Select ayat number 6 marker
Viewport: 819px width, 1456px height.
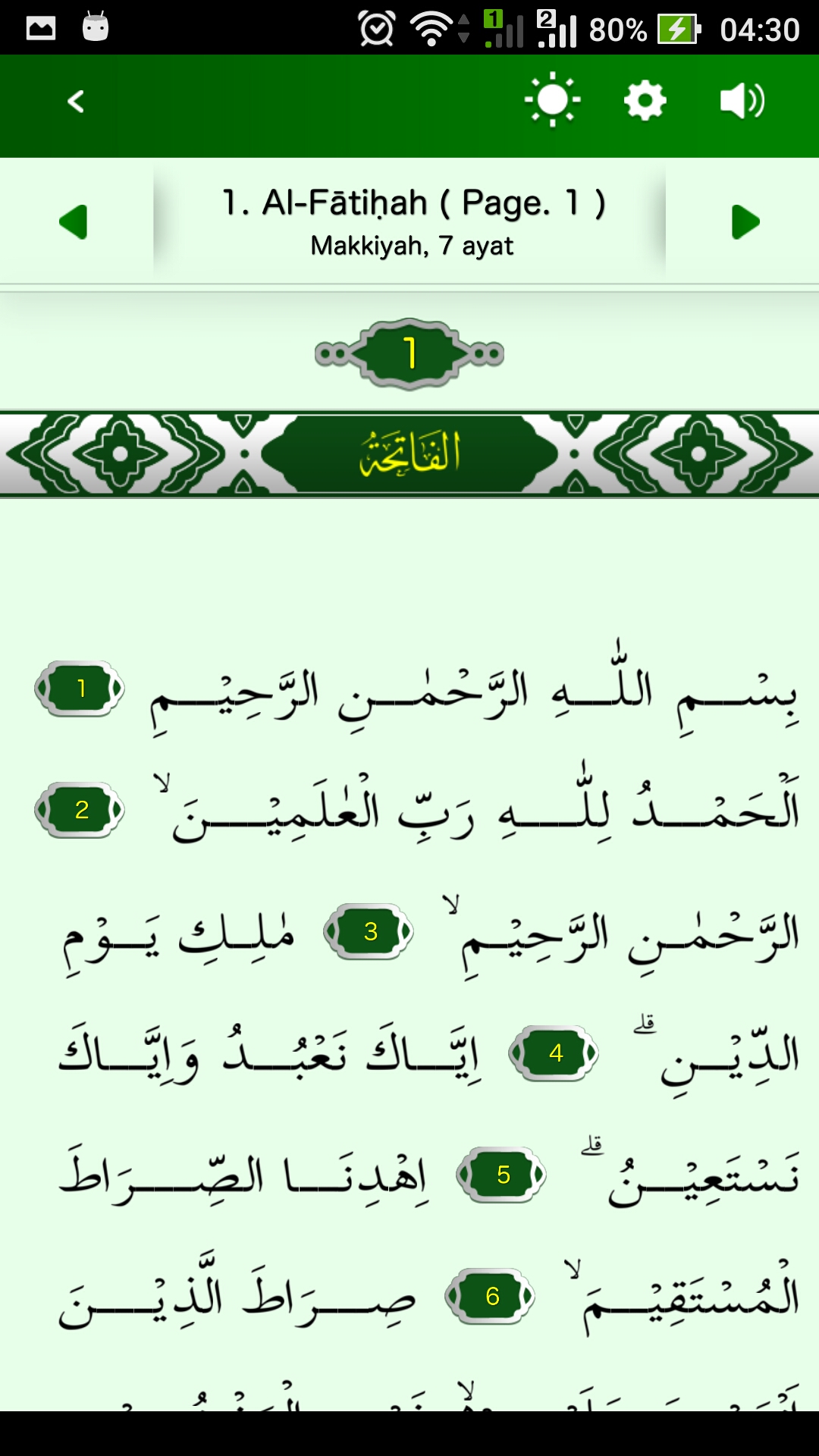coord(491,1296)
